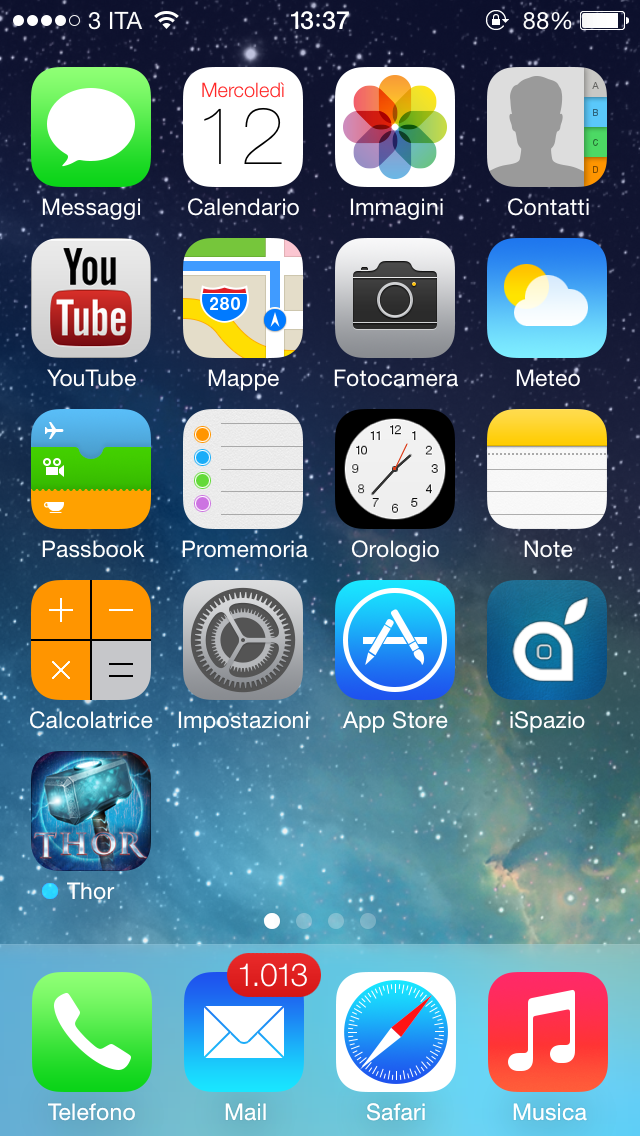Open the iSpazio app
The height and width of the screenshot is (1136, 640).
pos(547,640)
